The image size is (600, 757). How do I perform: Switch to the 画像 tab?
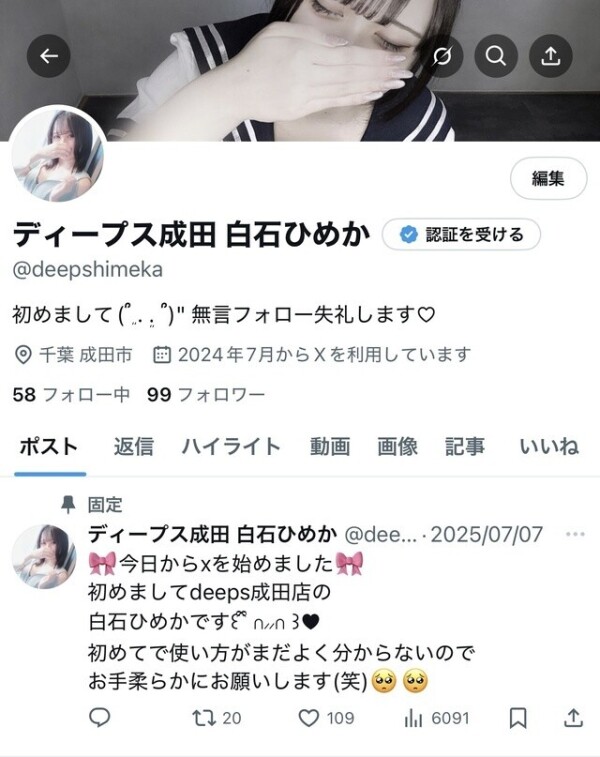pos(397,447)
